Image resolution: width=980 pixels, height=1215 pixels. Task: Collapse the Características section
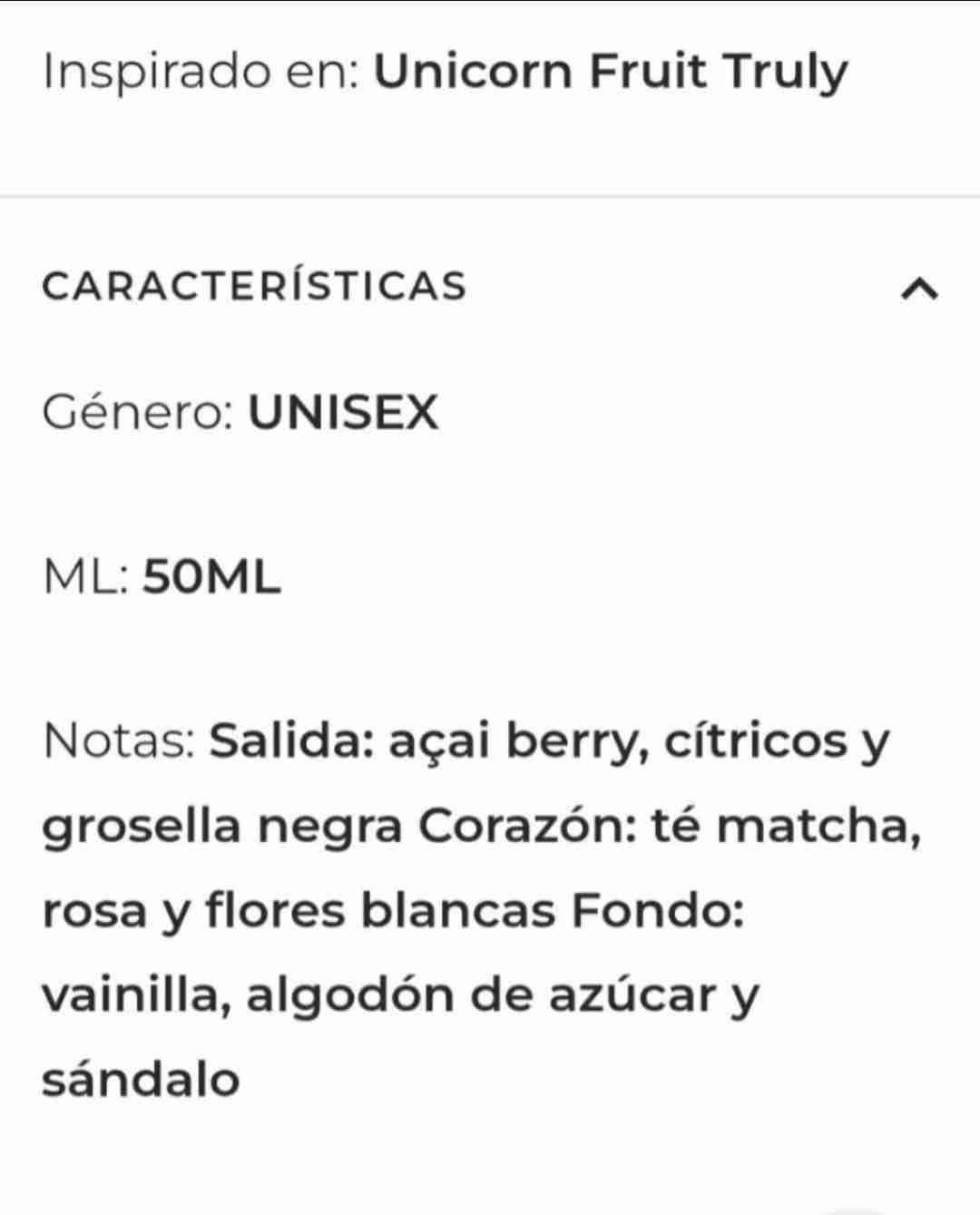[x=919, y=289]
